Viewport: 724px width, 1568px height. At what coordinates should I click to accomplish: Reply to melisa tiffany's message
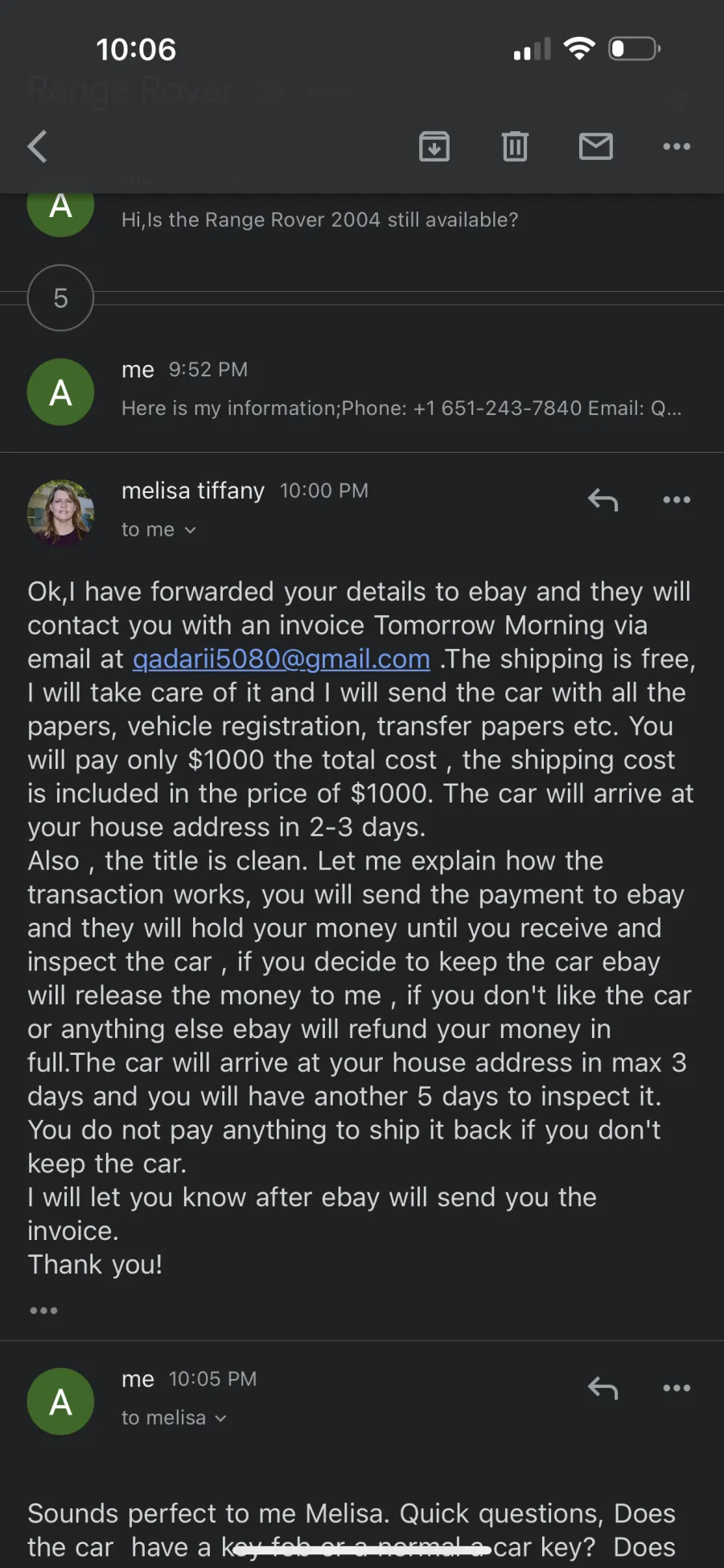point(603,500)
